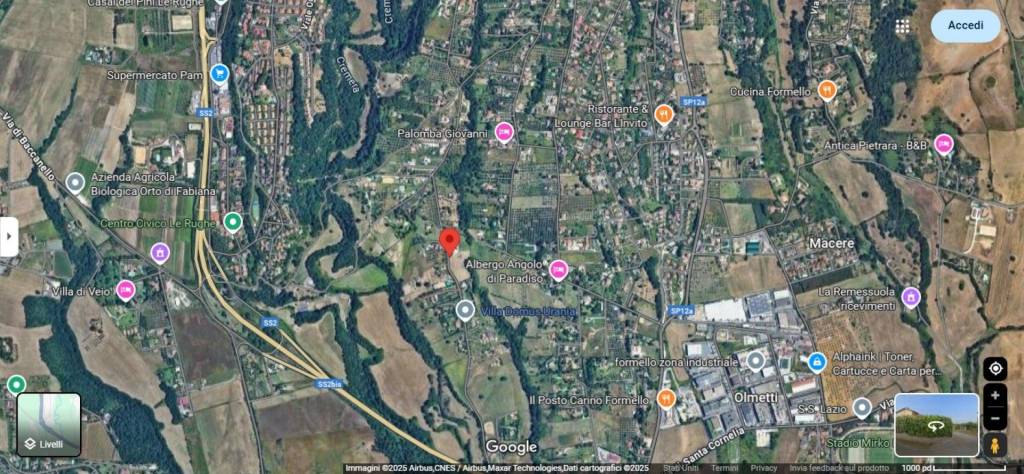Open the Livelli layers selector
This screenshot has width=1024, height=474.
49,425
